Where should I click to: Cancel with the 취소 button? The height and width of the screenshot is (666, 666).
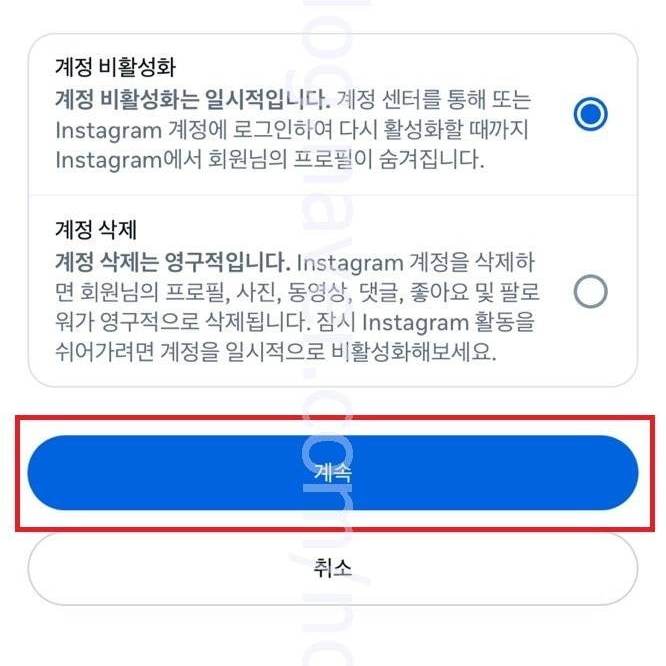[333, 568]
